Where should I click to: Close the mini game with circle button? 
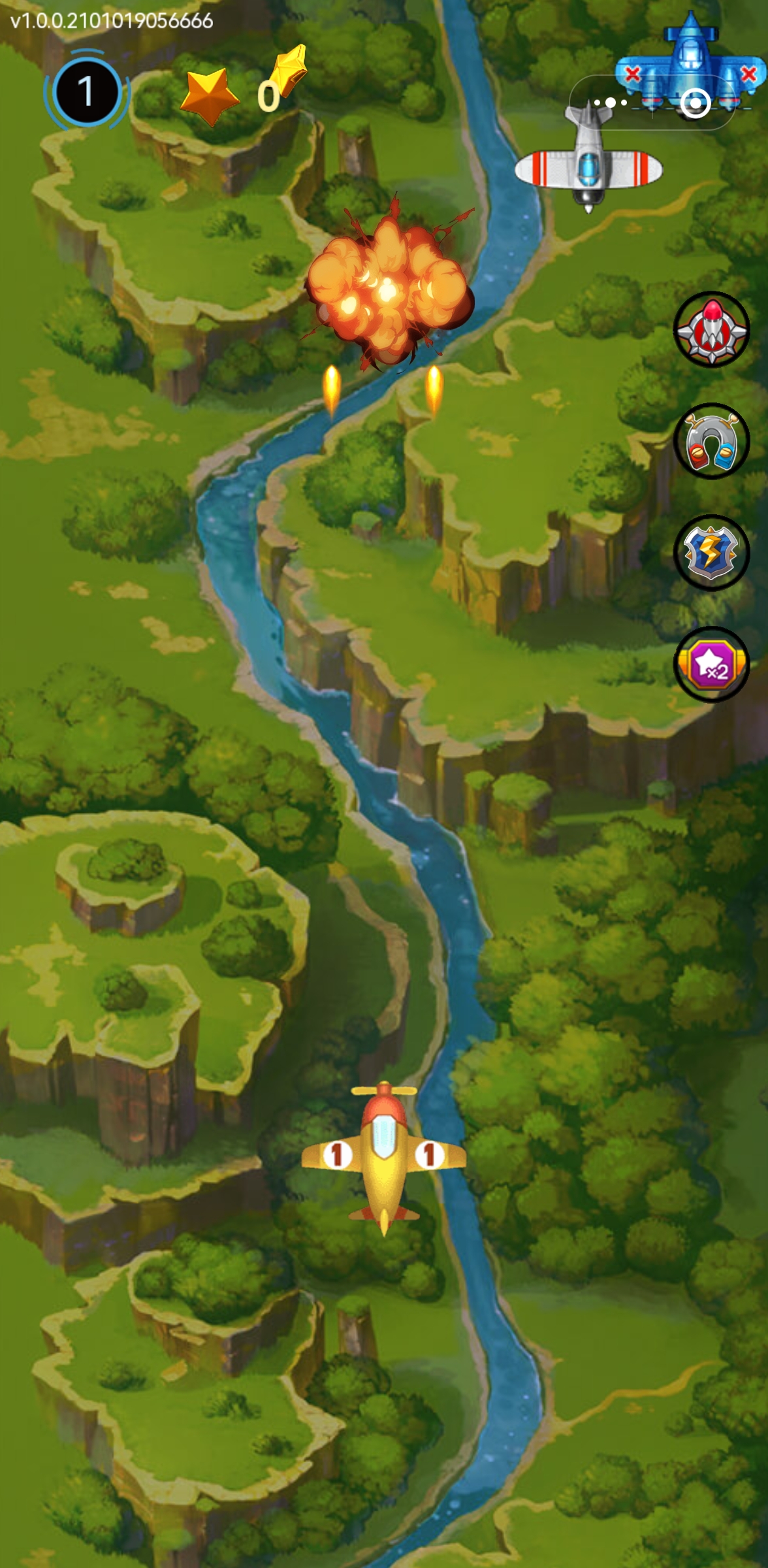(694, 103)
